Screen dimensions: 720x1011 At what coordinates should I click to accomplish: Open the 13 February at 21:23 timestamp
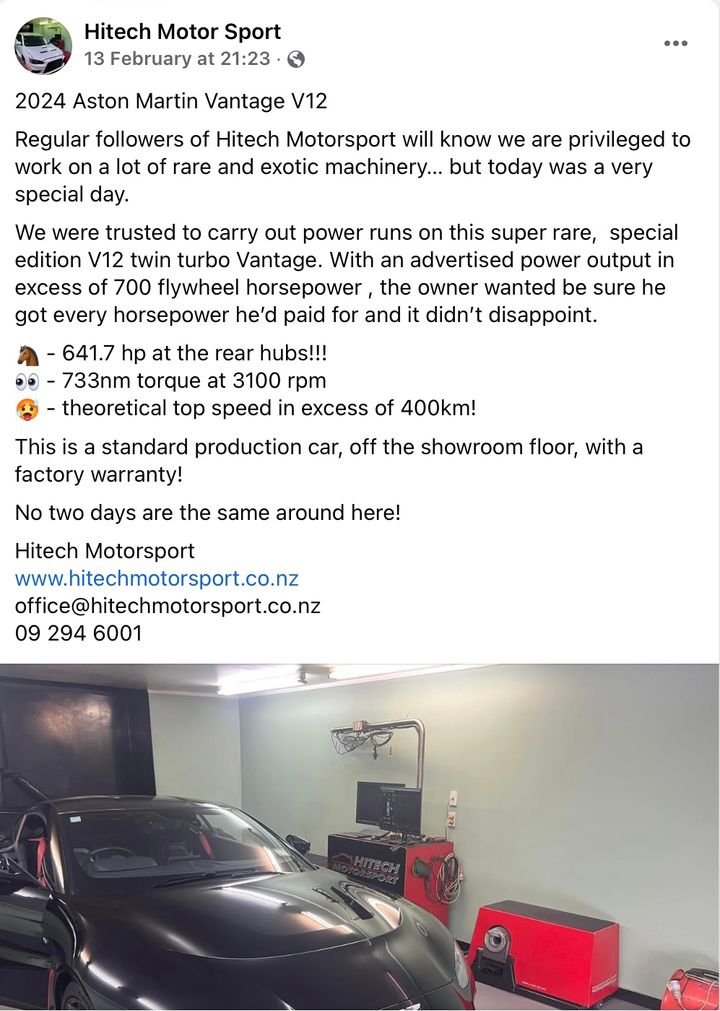[x=177, y=59]
